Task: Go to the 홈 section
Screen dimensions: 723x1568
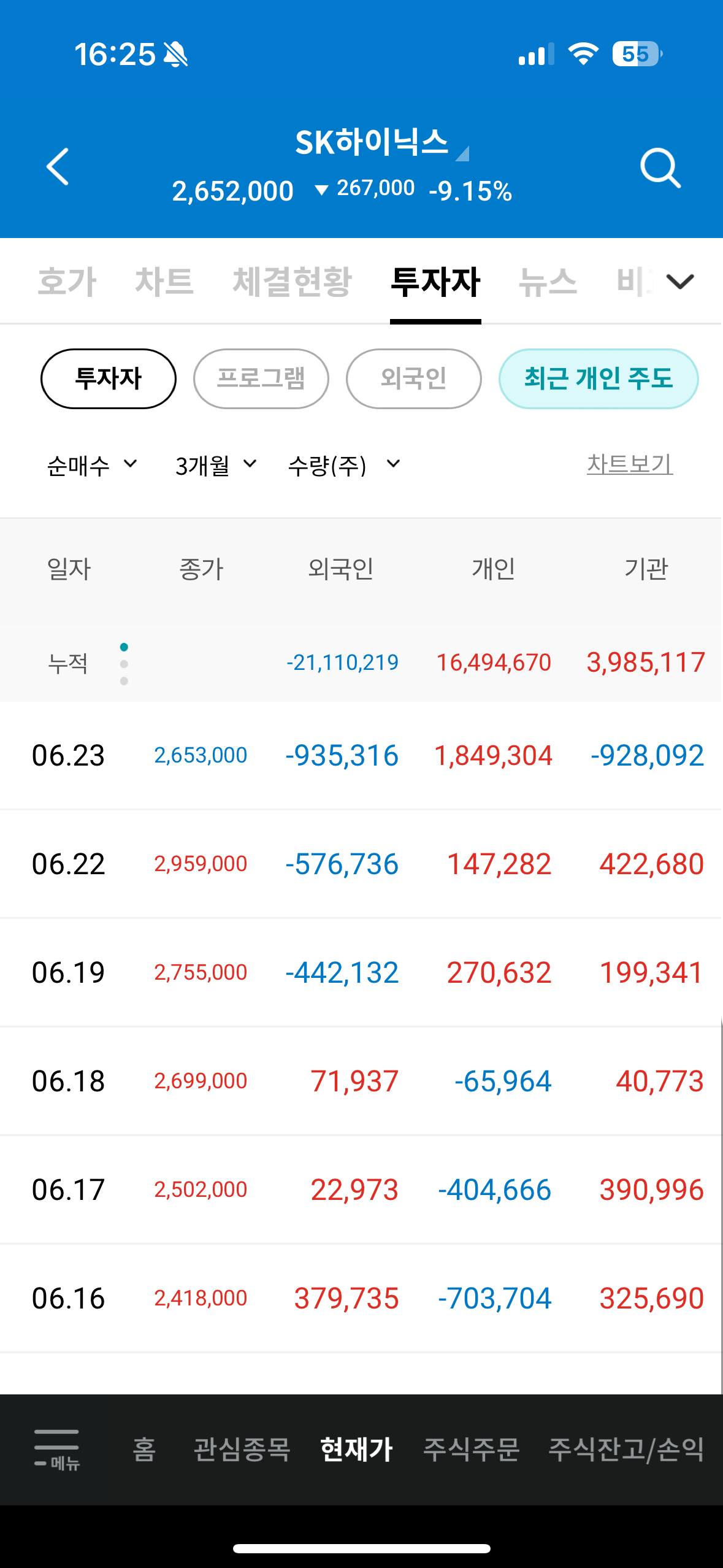Action: click(144, 1449)
